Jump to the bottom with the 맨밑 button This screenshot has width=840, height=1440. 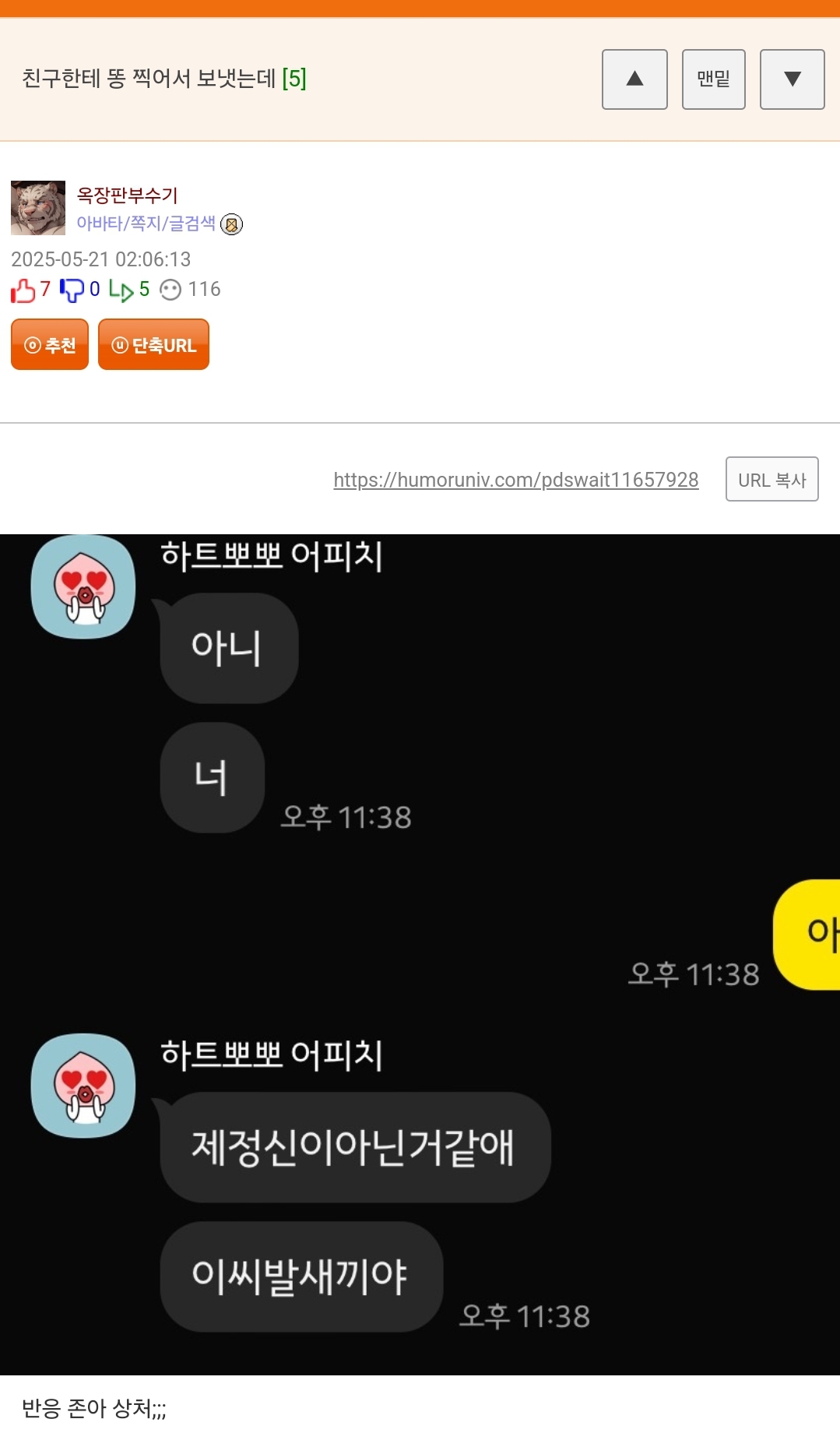pyautogui.click(x=713, y=79)
